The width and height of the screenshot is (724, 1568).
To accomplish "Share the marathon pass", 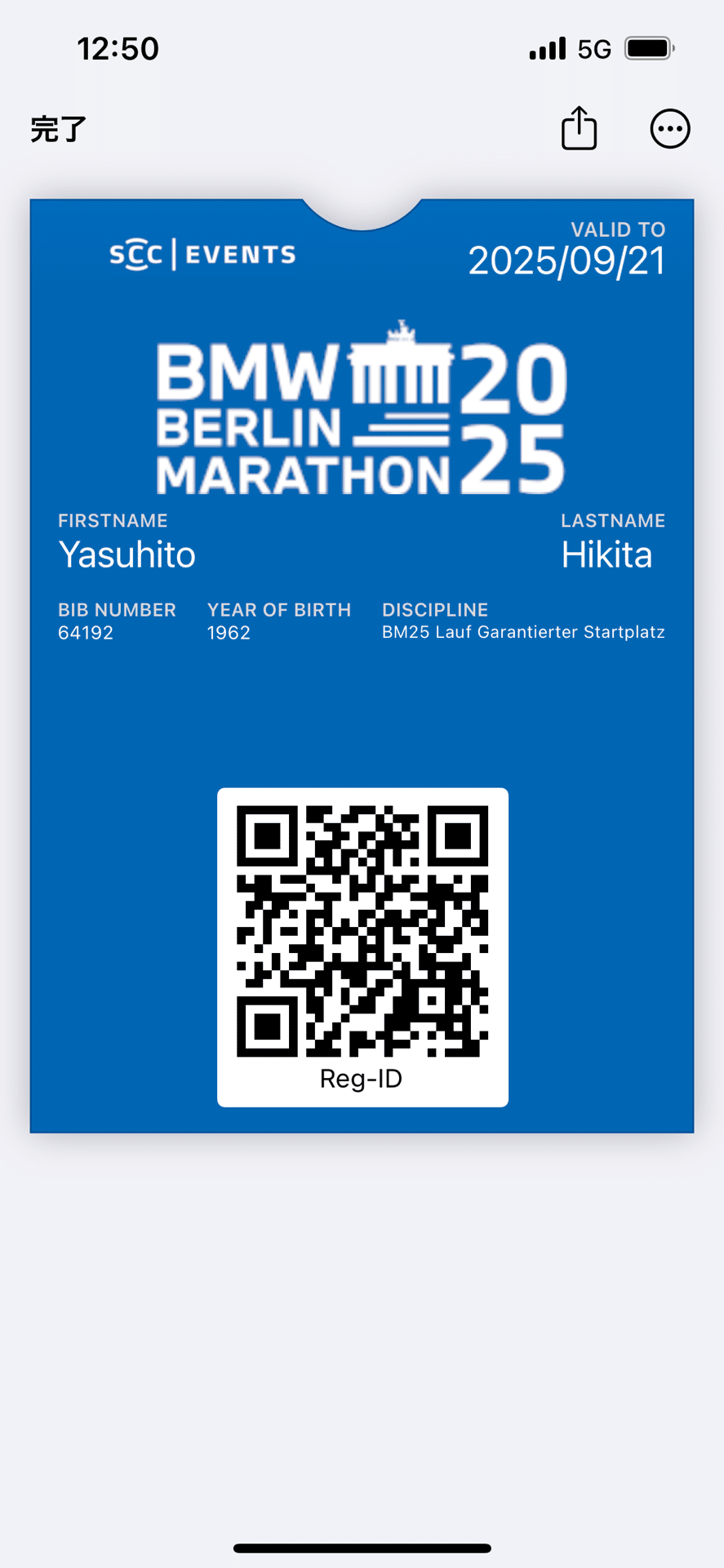I will pyautogui.click(x=579, y=128).
